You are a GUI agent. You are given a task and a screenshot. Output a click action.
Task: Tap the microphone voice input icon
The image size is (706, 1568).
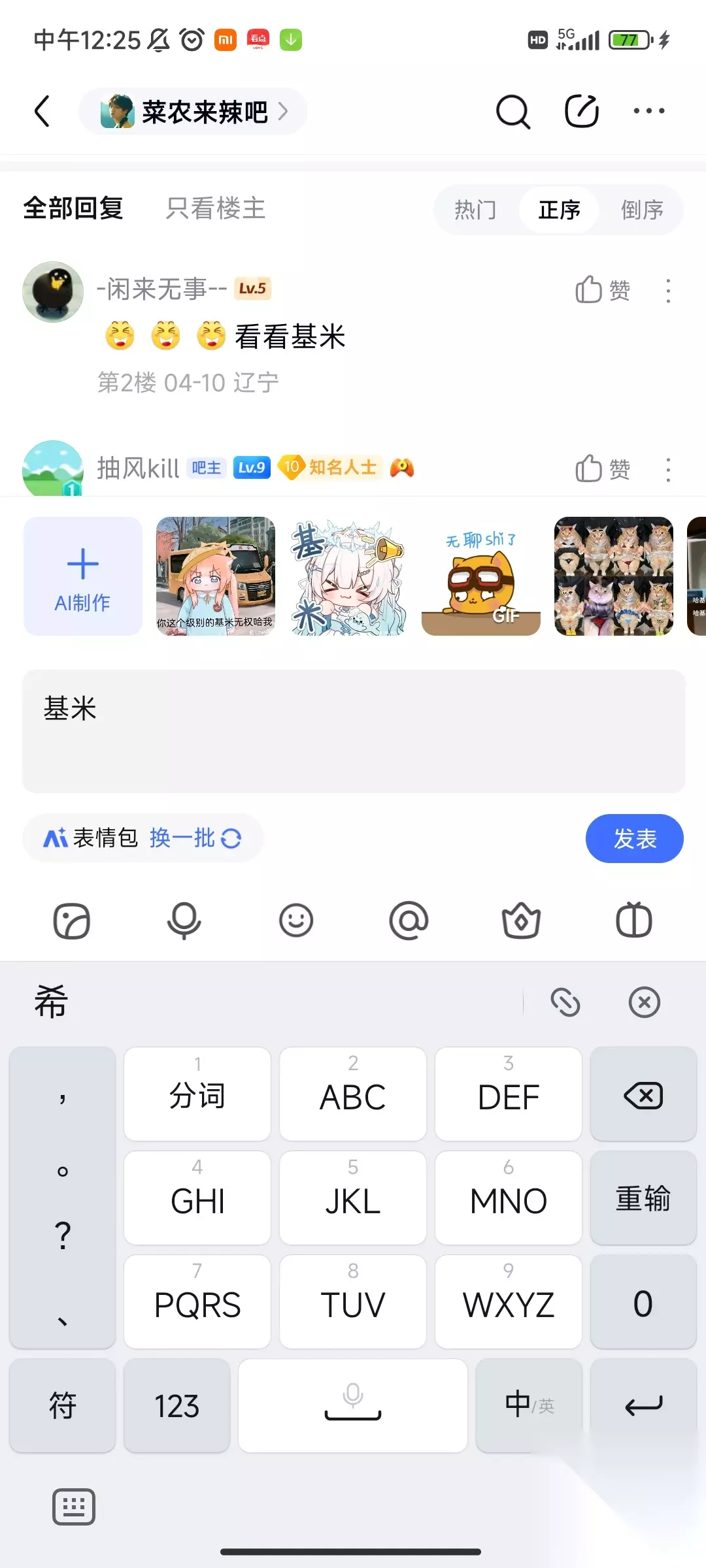click(184, 921)
